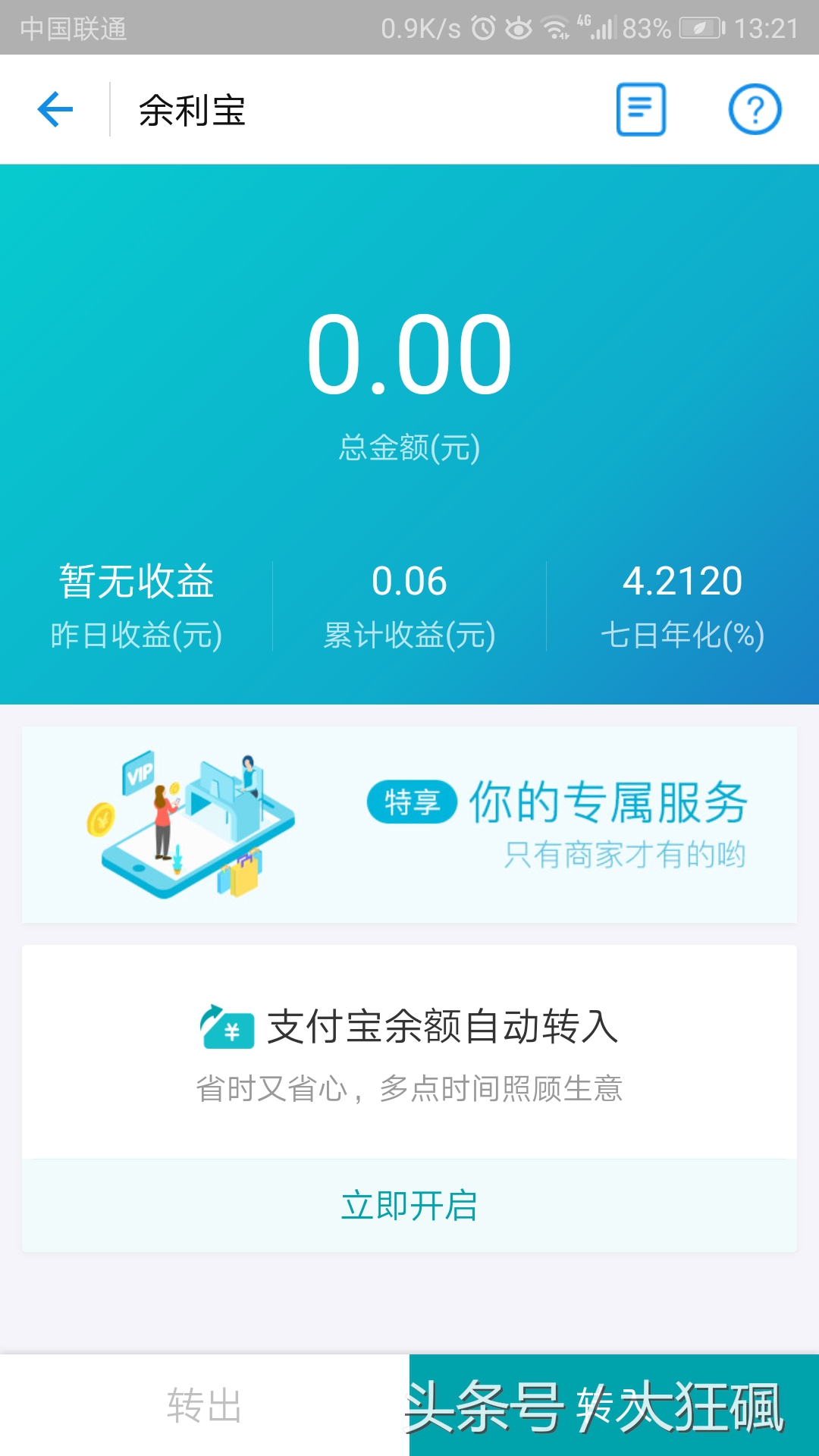Image resolution: width=819 pixels, height=1456 pixels.
Task: Click the 昨日收益 earnings section
Action: [x=136, y=603]
